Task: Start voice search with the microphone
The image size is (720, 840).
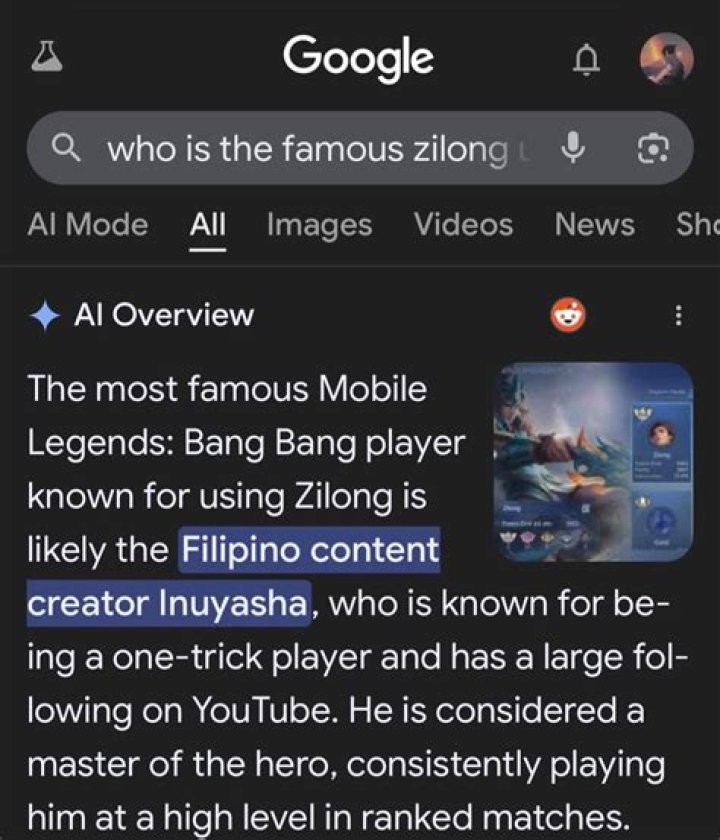Action: [x=573, y=150]
